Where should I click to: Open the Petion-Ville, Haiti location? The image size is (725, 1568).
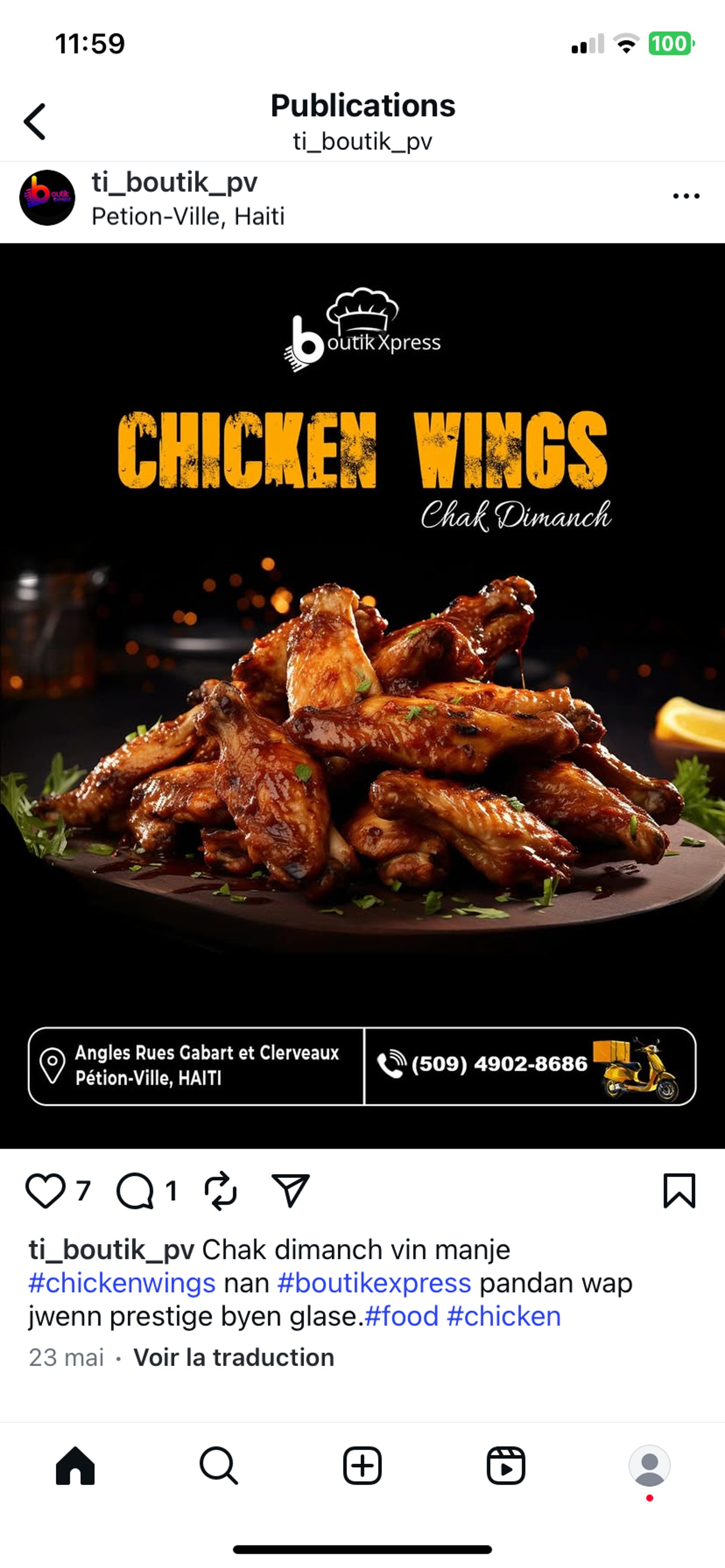pyautogui.click(x=188, y=217)
